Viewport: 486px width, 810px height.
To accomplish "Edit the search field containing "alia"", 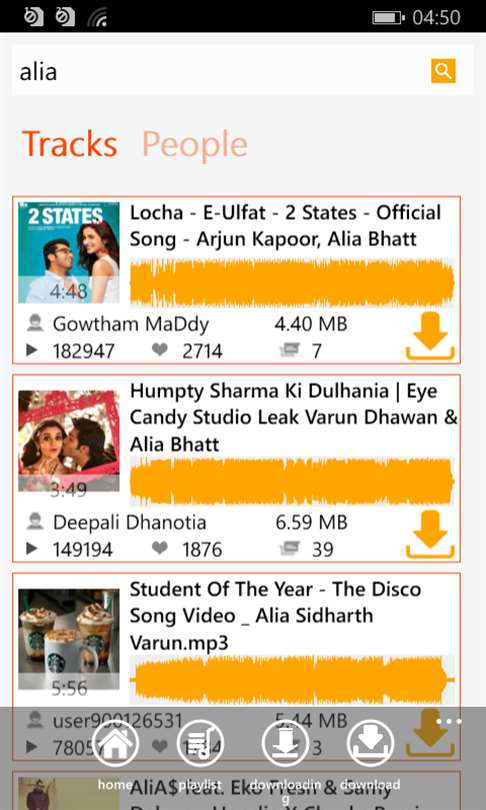I will [220, 71].
